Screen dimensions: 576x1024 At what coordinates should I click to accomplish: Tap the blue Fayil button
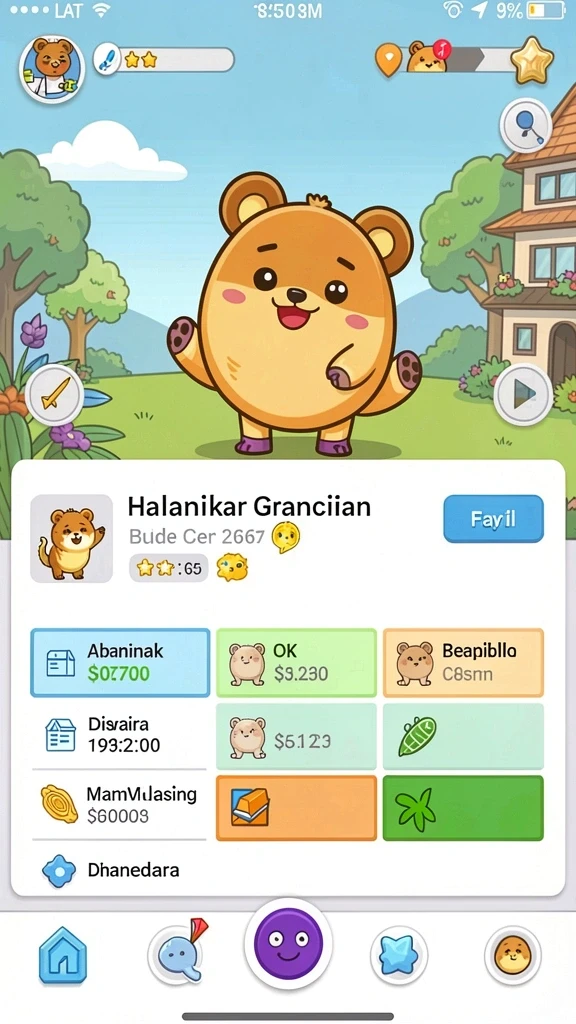494,519
